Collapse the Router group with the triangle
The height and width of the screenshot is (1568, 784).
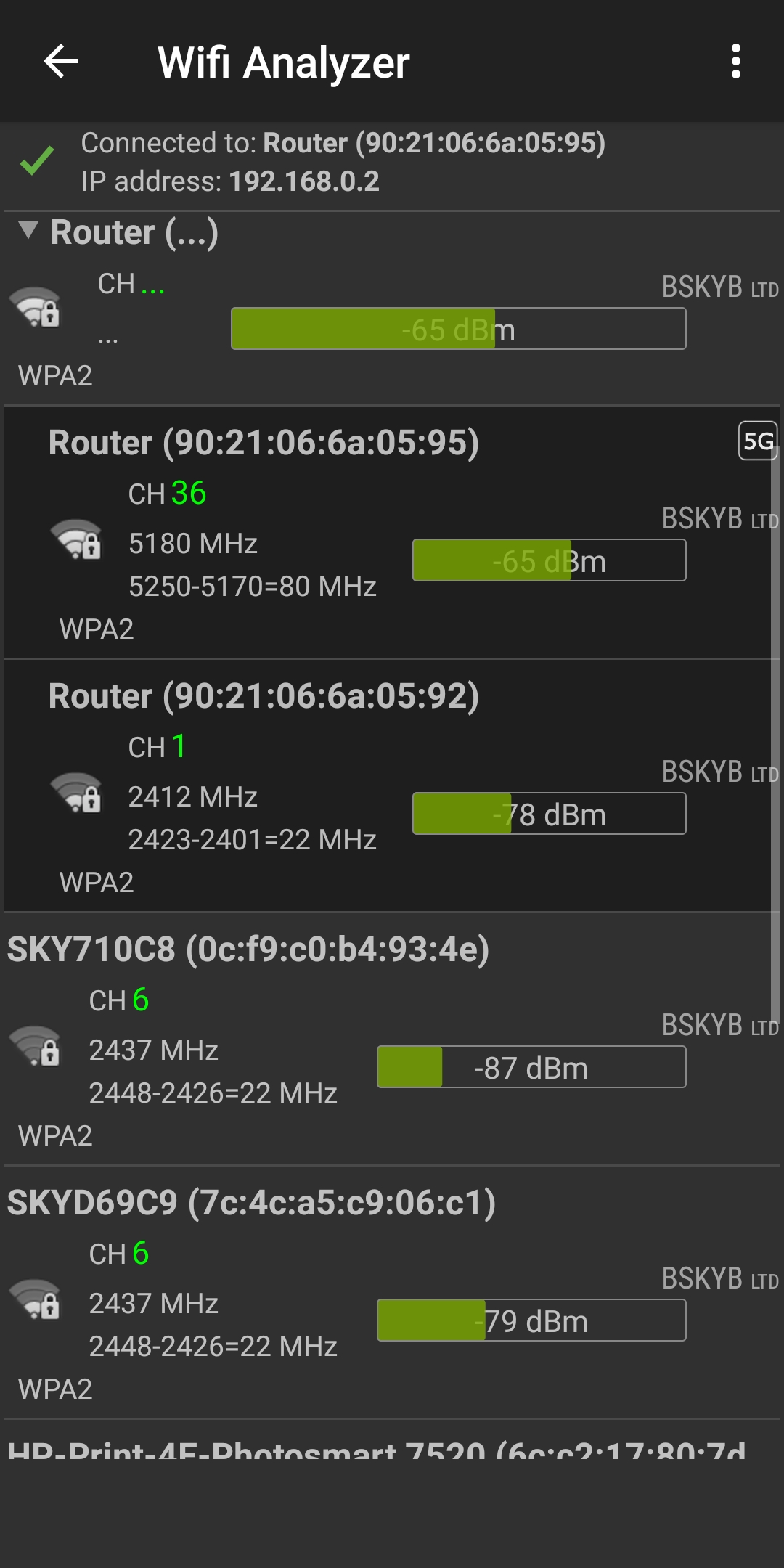(29, 231)
